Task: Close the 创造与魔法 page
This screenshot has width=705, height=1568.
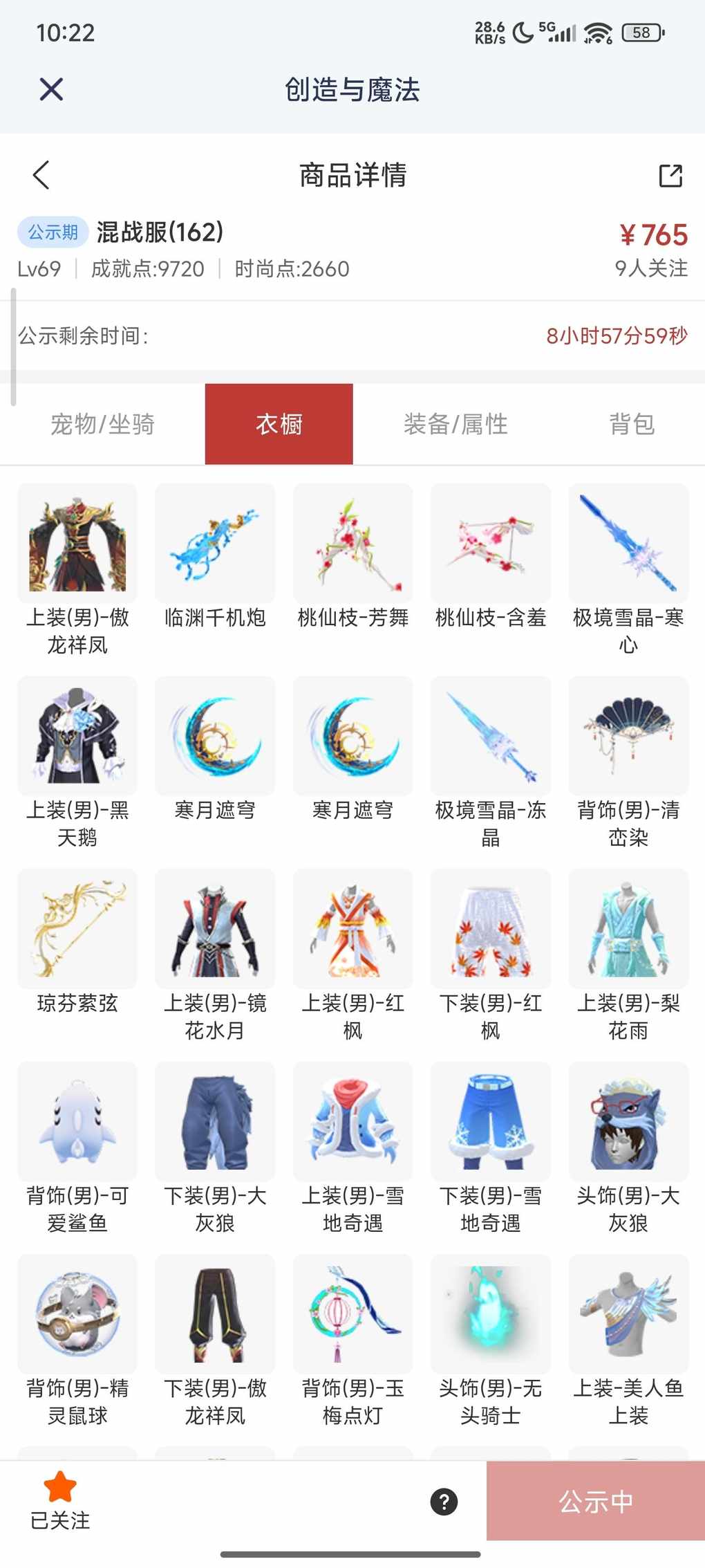Action: 51,89
